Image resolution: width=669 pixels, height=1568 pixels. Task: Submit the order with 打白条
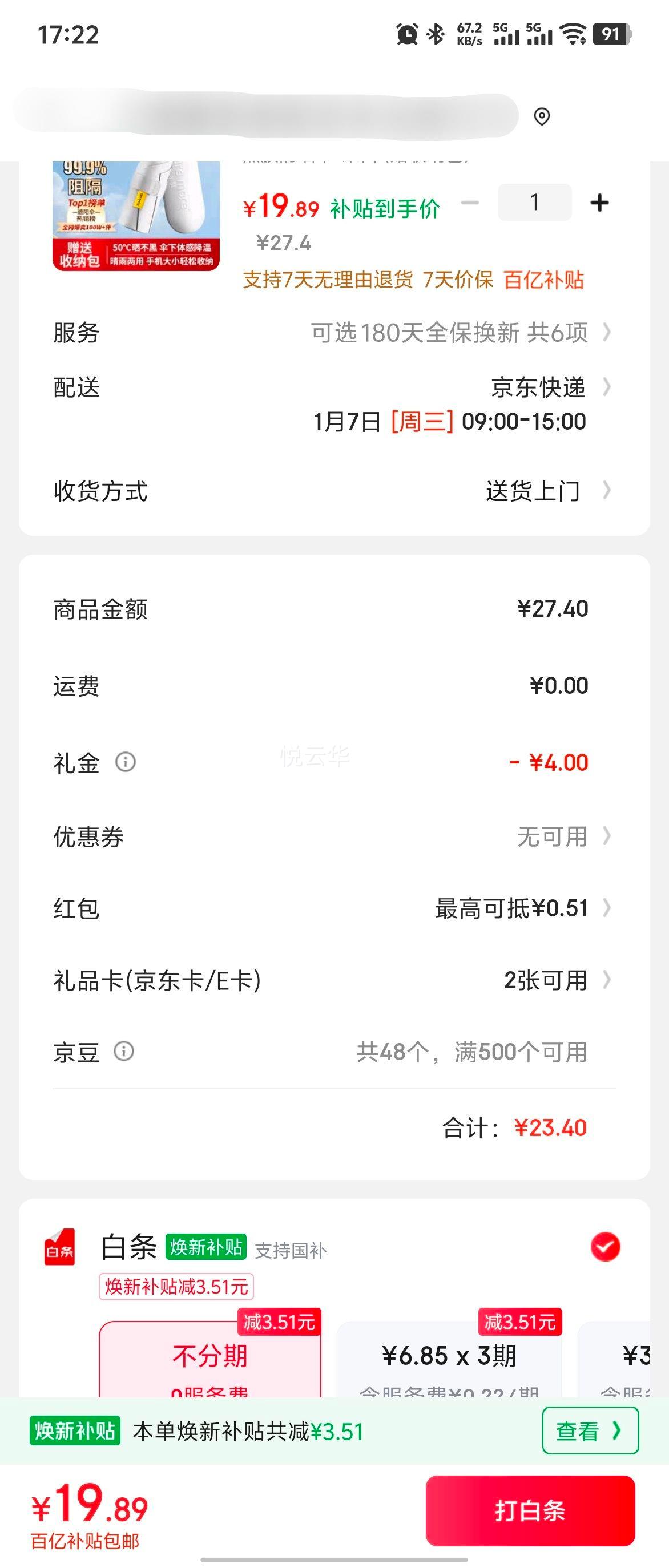coord(530,1511)
